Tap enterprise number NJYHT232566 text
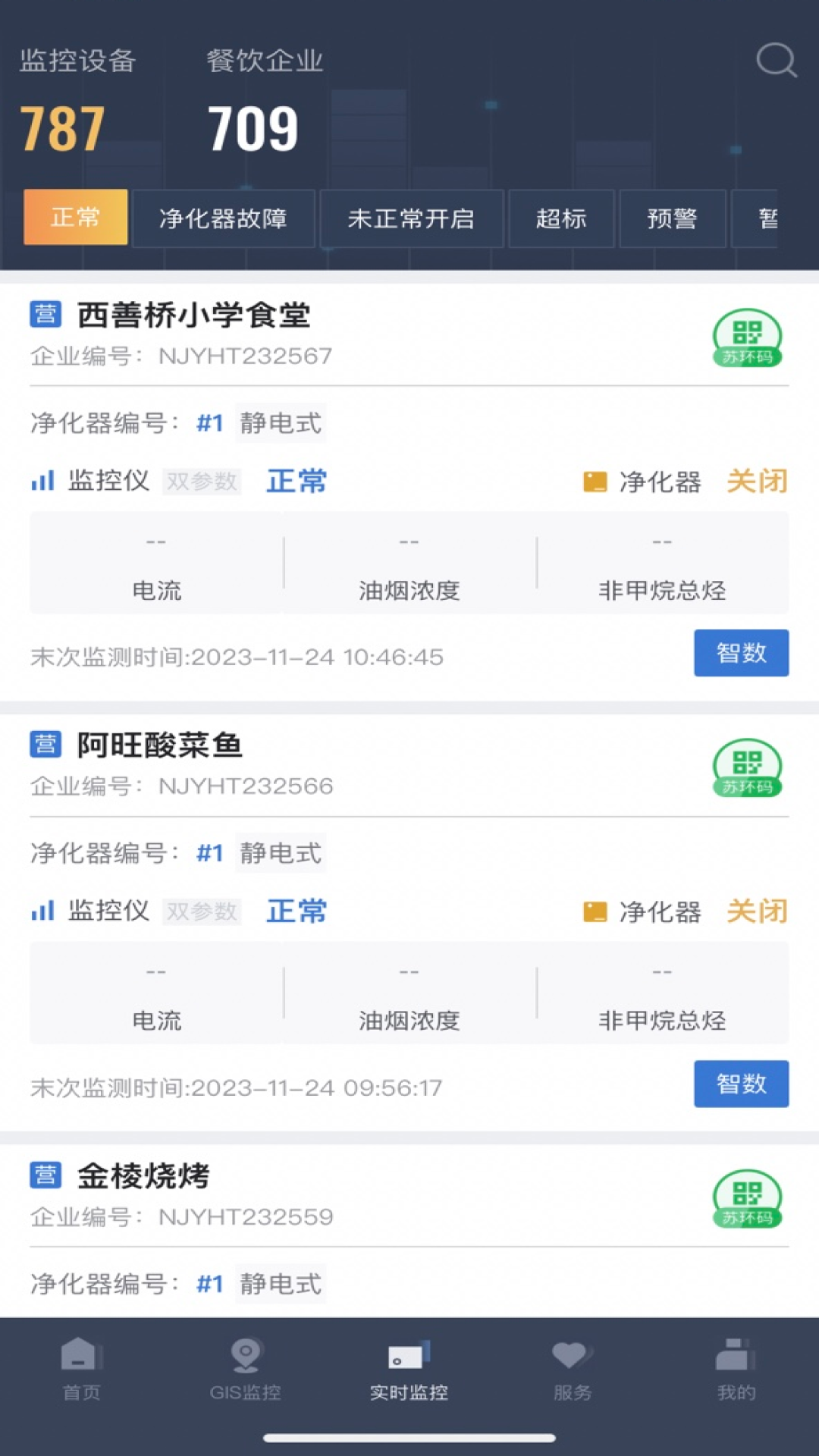Viewport: 819px width, 1456px height. (x=245, y=786)
